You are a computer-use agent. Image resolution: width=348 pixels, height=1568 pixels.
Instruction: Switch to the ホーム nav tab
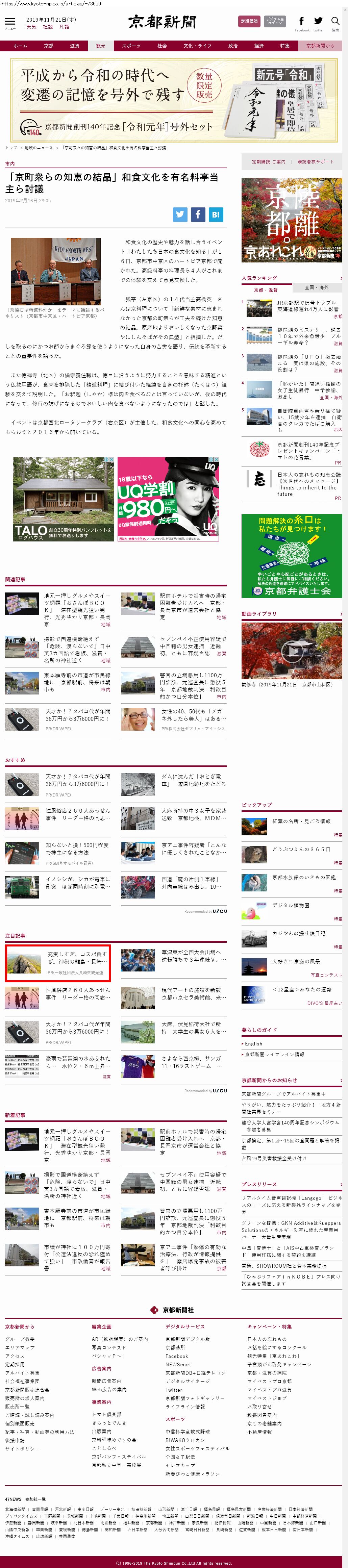[x=20, y=46]
